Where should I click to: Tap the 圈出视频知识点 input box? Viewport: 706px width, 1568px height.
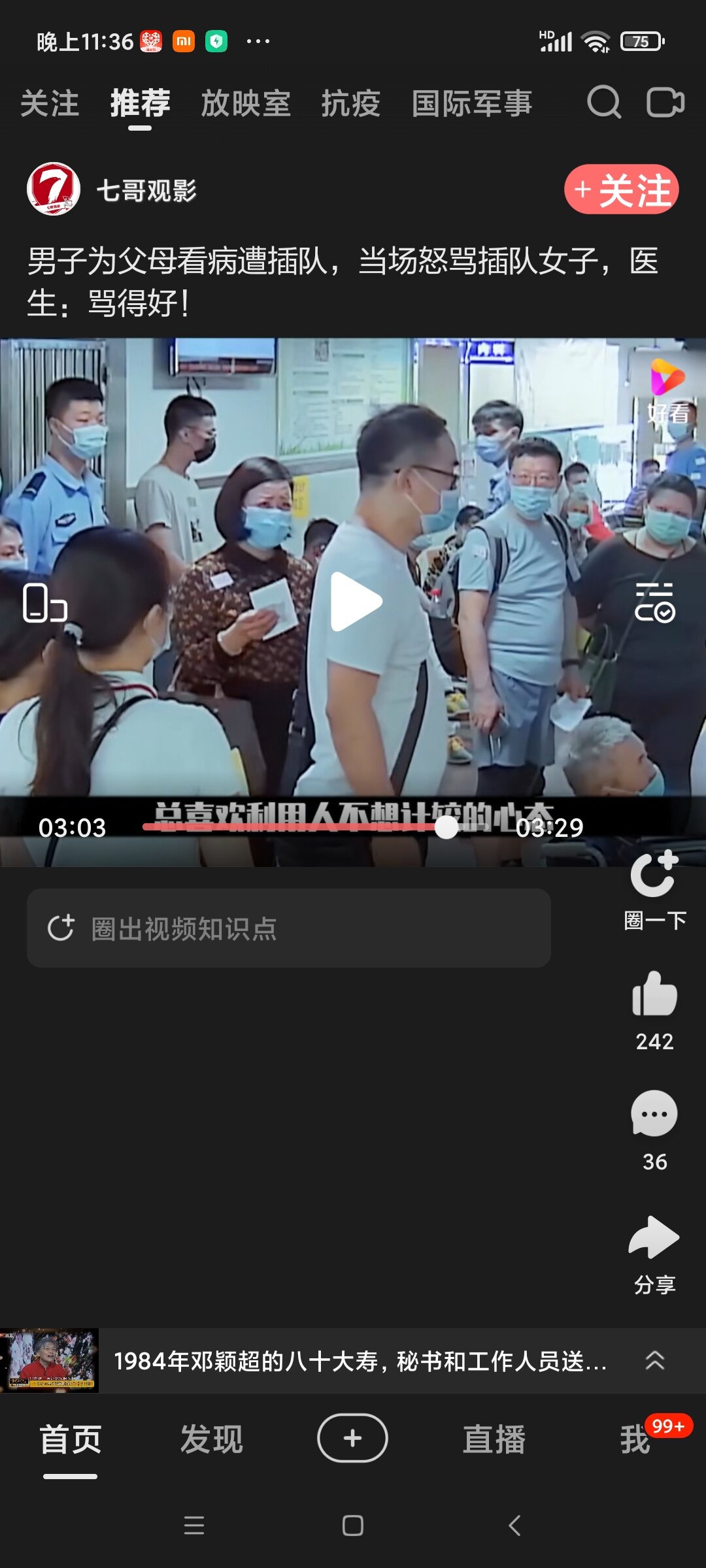pyautogui.click(x=289, y=928)
